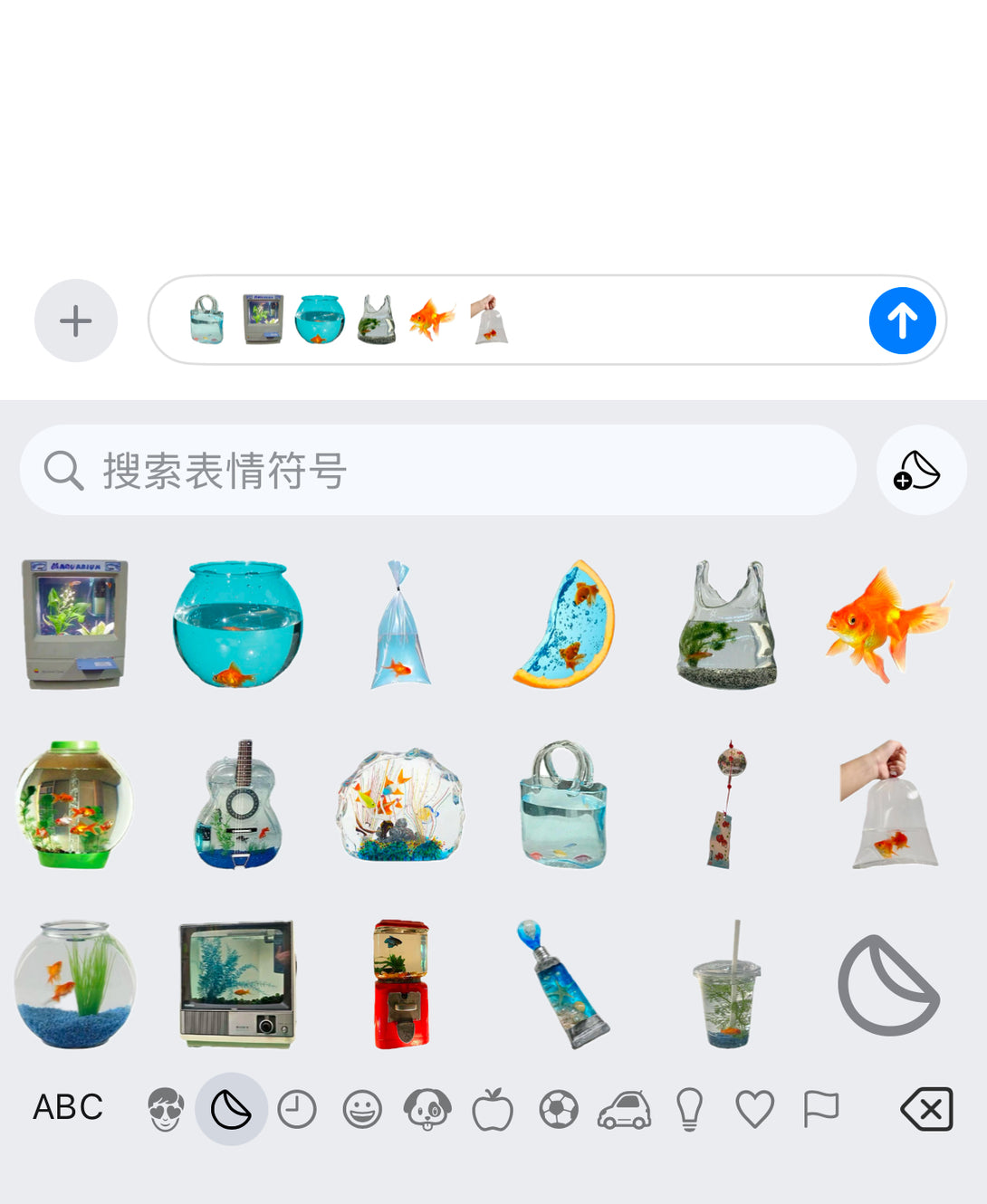Image resolution: width=987 pixels, height=1204 pixels.
Task: Open the plus attachments button
Action: tap(76, 320)
